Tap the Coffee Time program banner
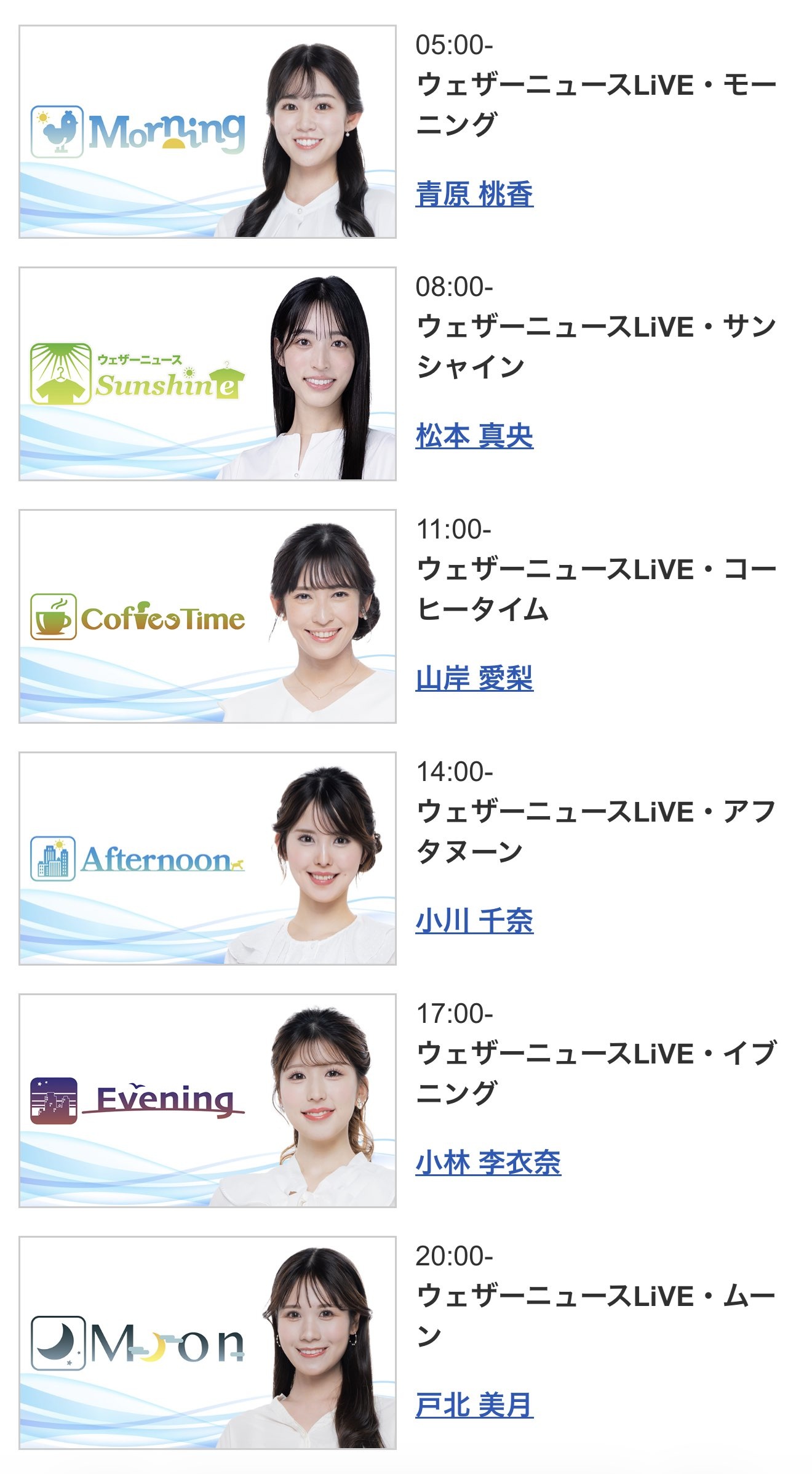Image resolution: width=812 pixels, height=1474 pixels. (x=207, y=616)
